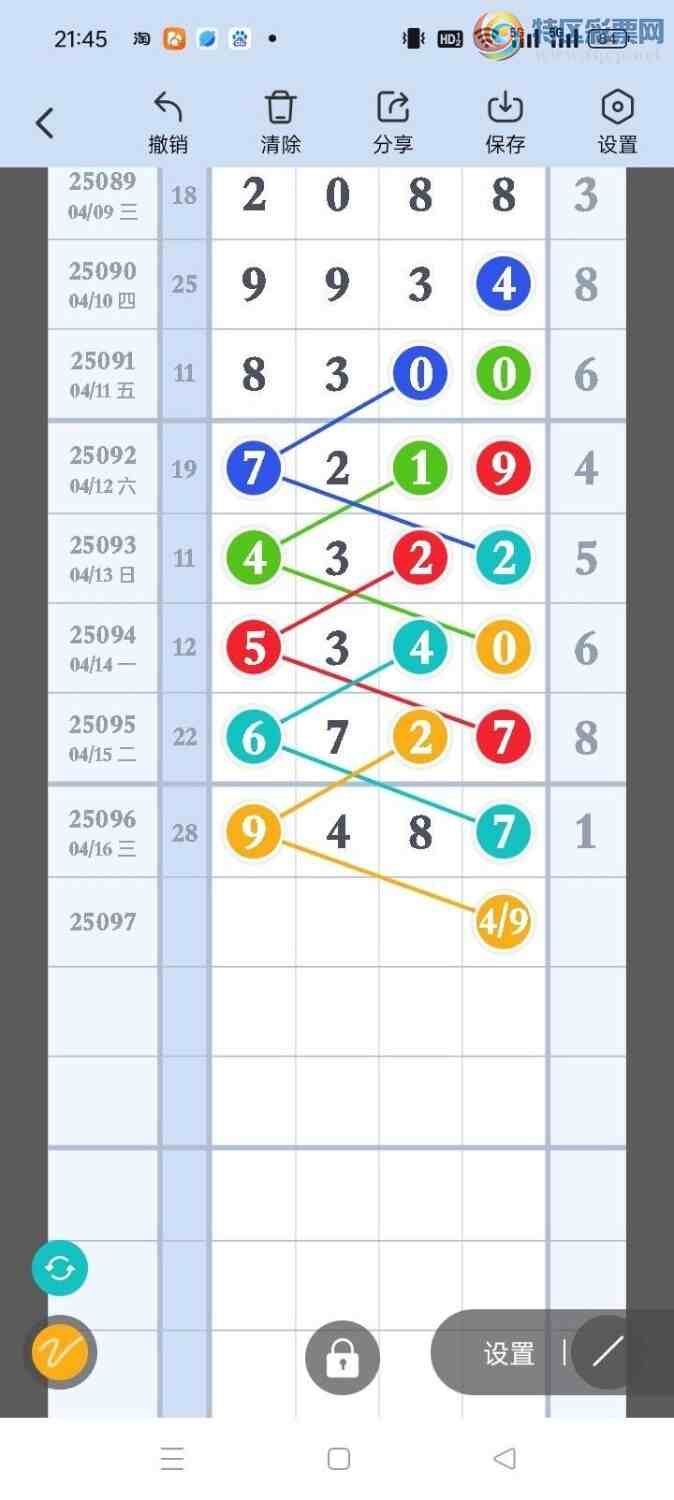Open the bottom 设置 pill button
Image resolution: width=674 pixels, height=1500 pixels.
click(x=509, y=1353)
